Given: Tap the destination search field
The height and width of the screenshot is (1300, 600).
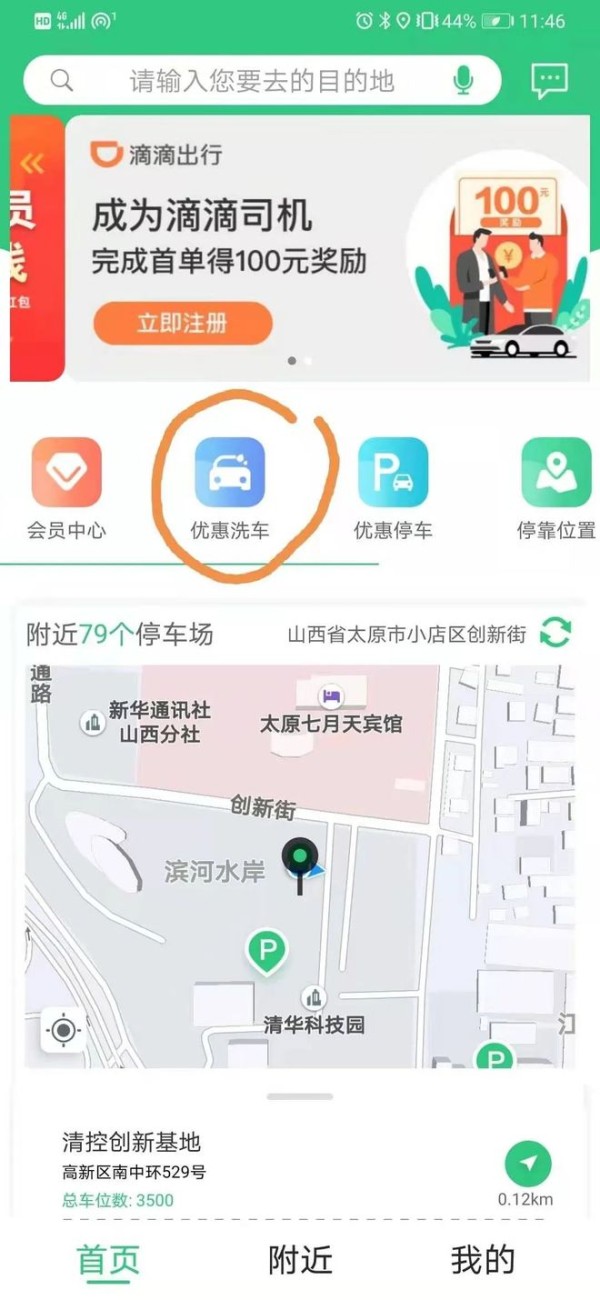Looking at the screenshot, I should click(x=262, y=81).
